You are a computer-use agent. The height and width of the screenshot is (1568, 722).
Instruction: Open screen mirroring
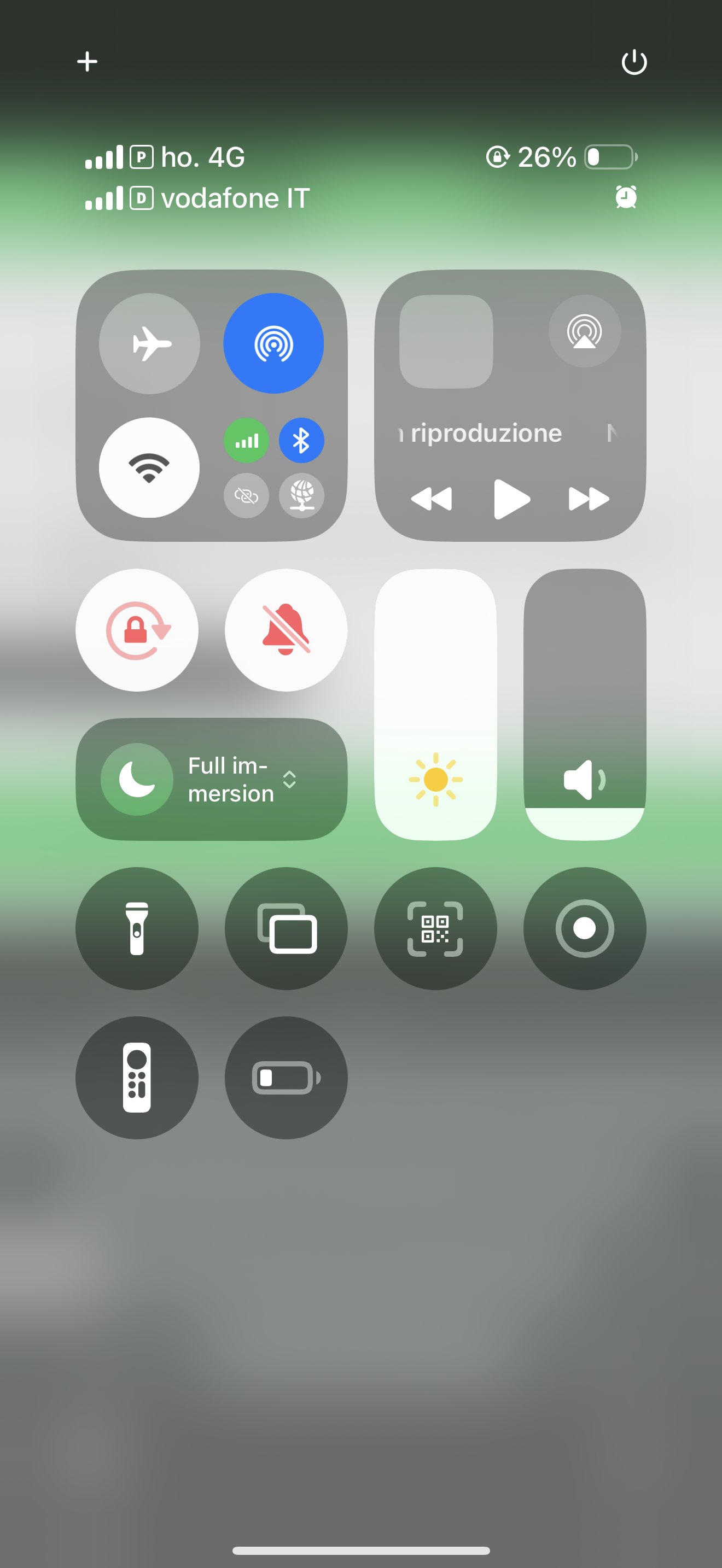(286, 928)
